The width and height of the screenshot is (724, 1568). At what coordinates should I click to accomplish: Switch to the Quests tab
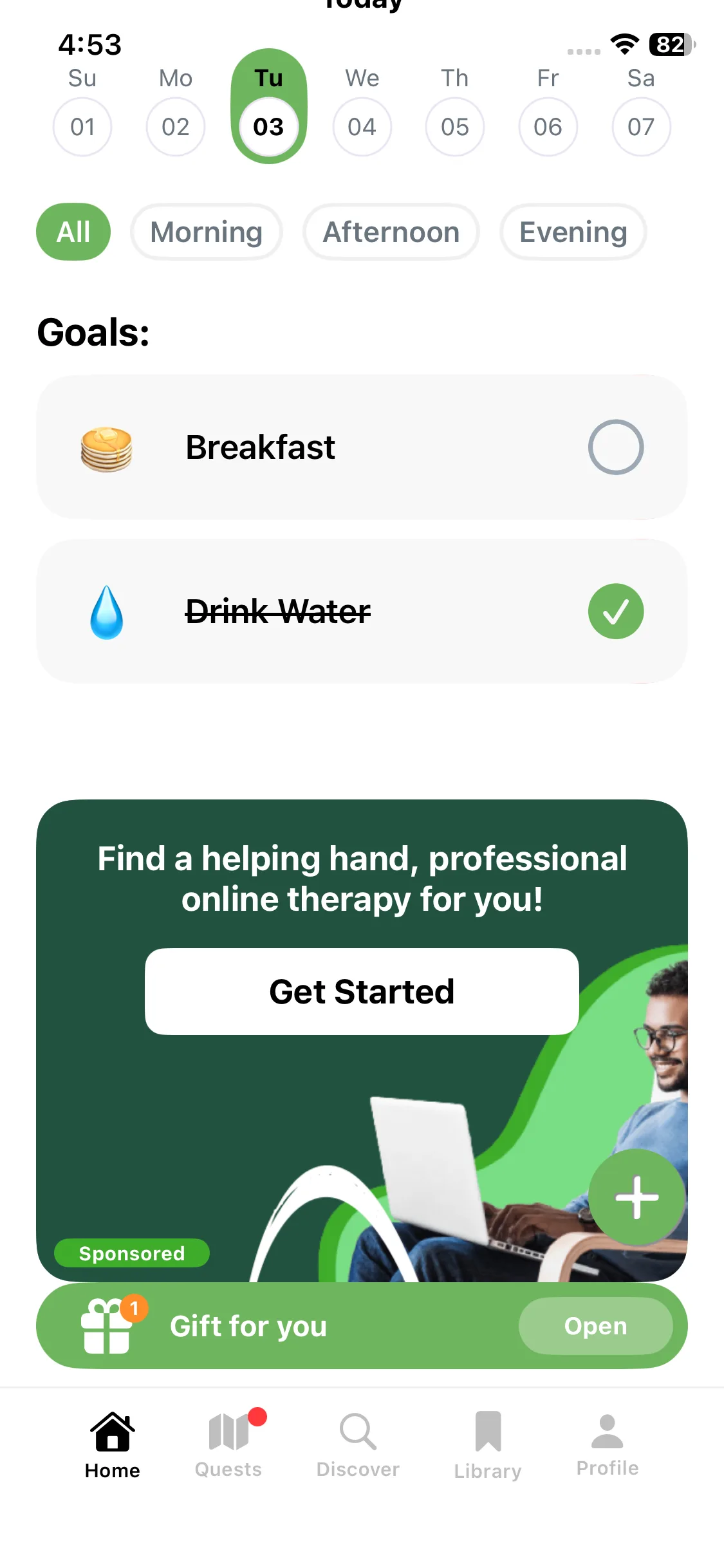[228, 1443]
